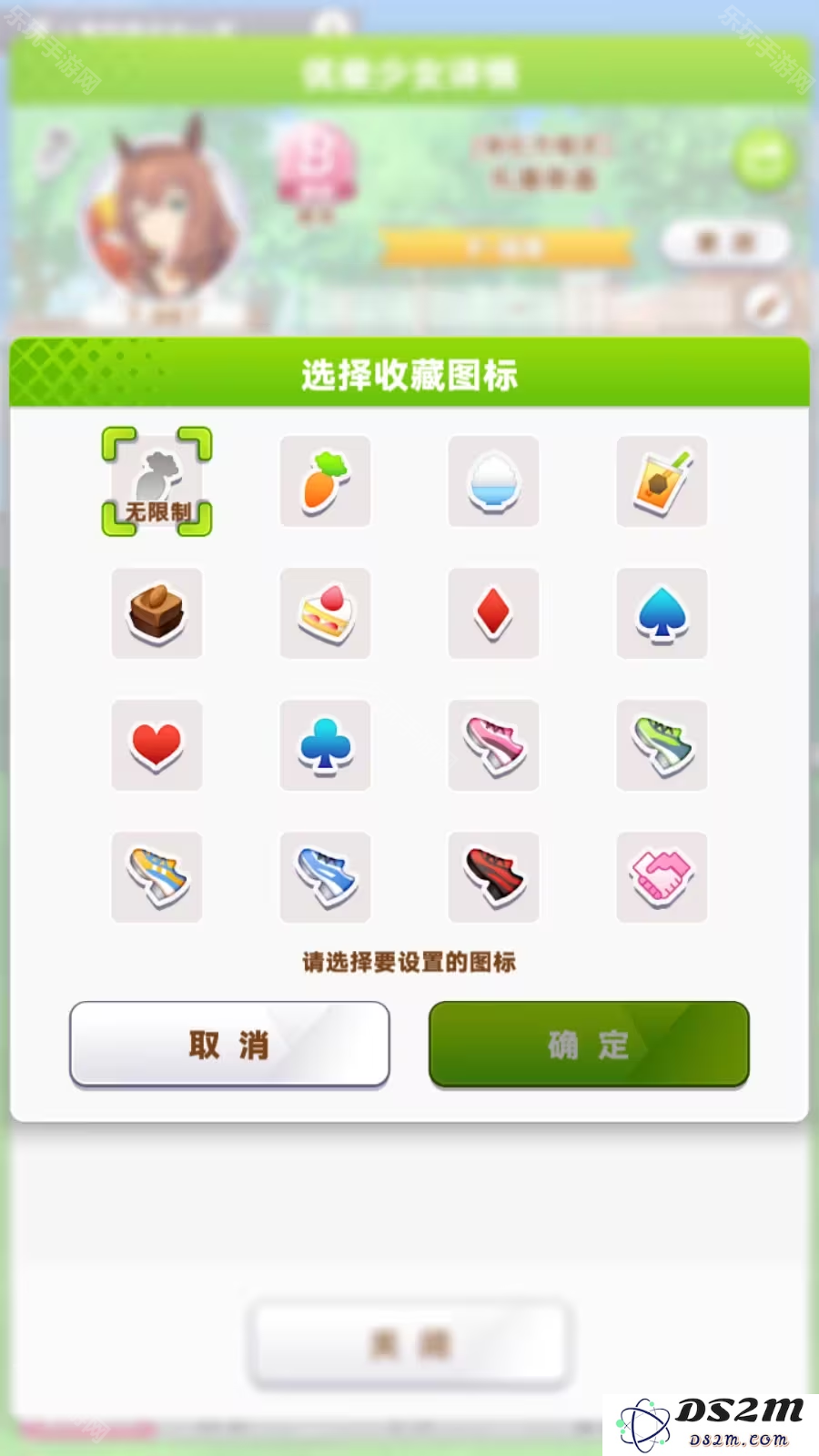Screen dimensions: 819x1456
Task: Pick the red heart icon
Action: click(157, 745)
